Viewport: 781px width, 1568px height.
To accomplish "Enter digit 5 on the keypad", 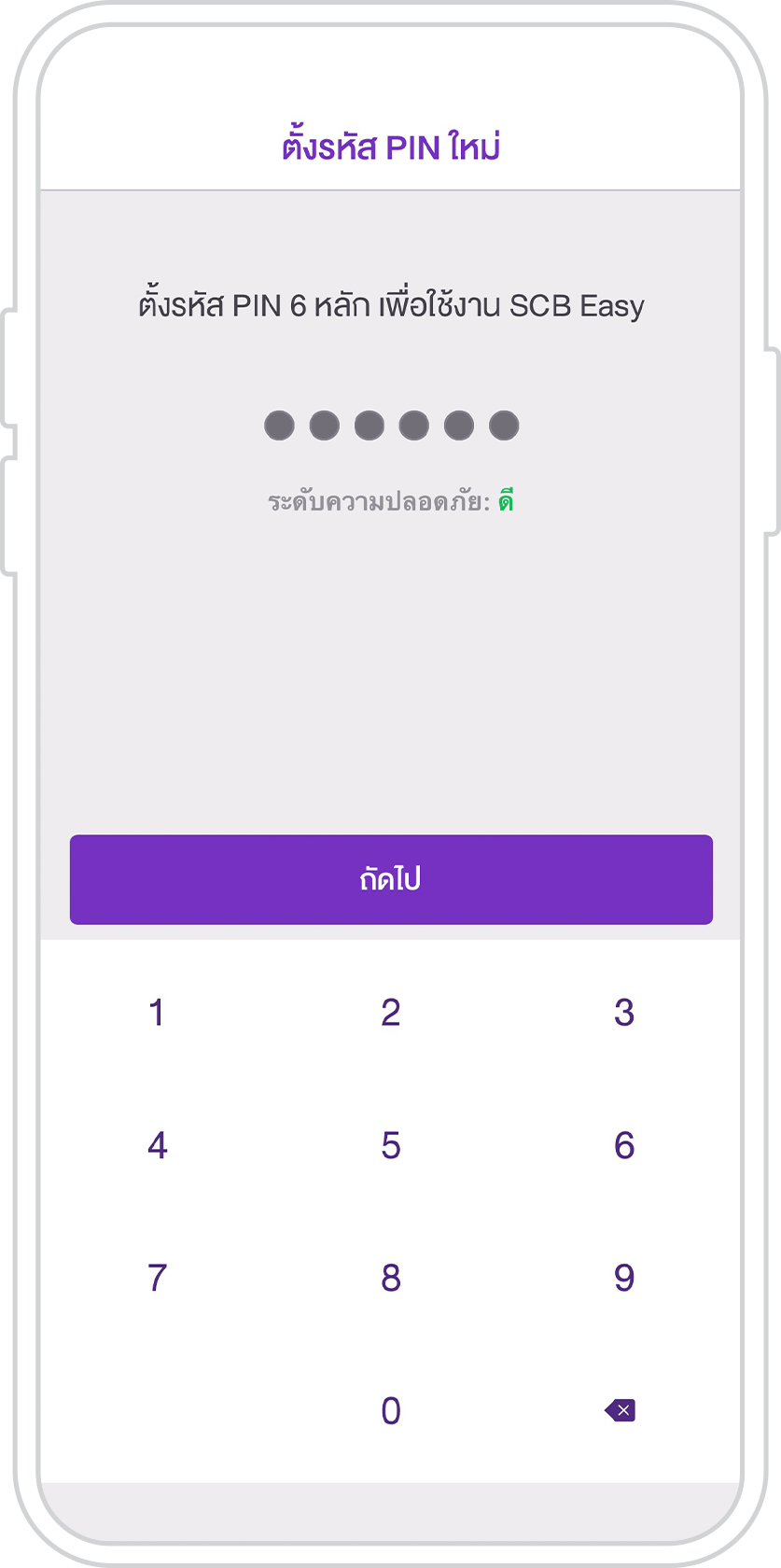I will click(x=391, y=1145).
